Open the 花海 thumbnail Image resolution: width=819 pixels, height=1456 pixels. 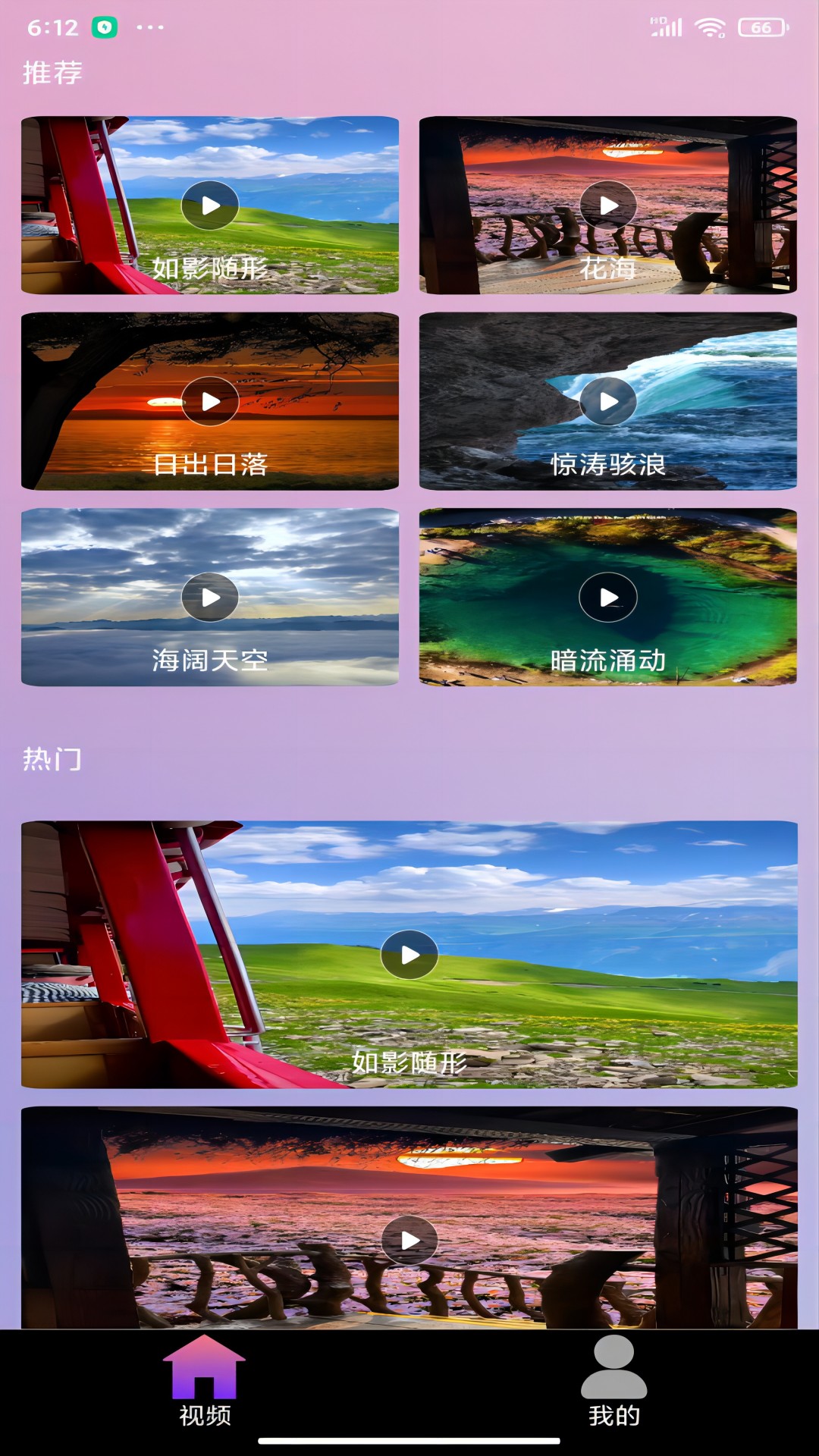[x=607, y=206]
